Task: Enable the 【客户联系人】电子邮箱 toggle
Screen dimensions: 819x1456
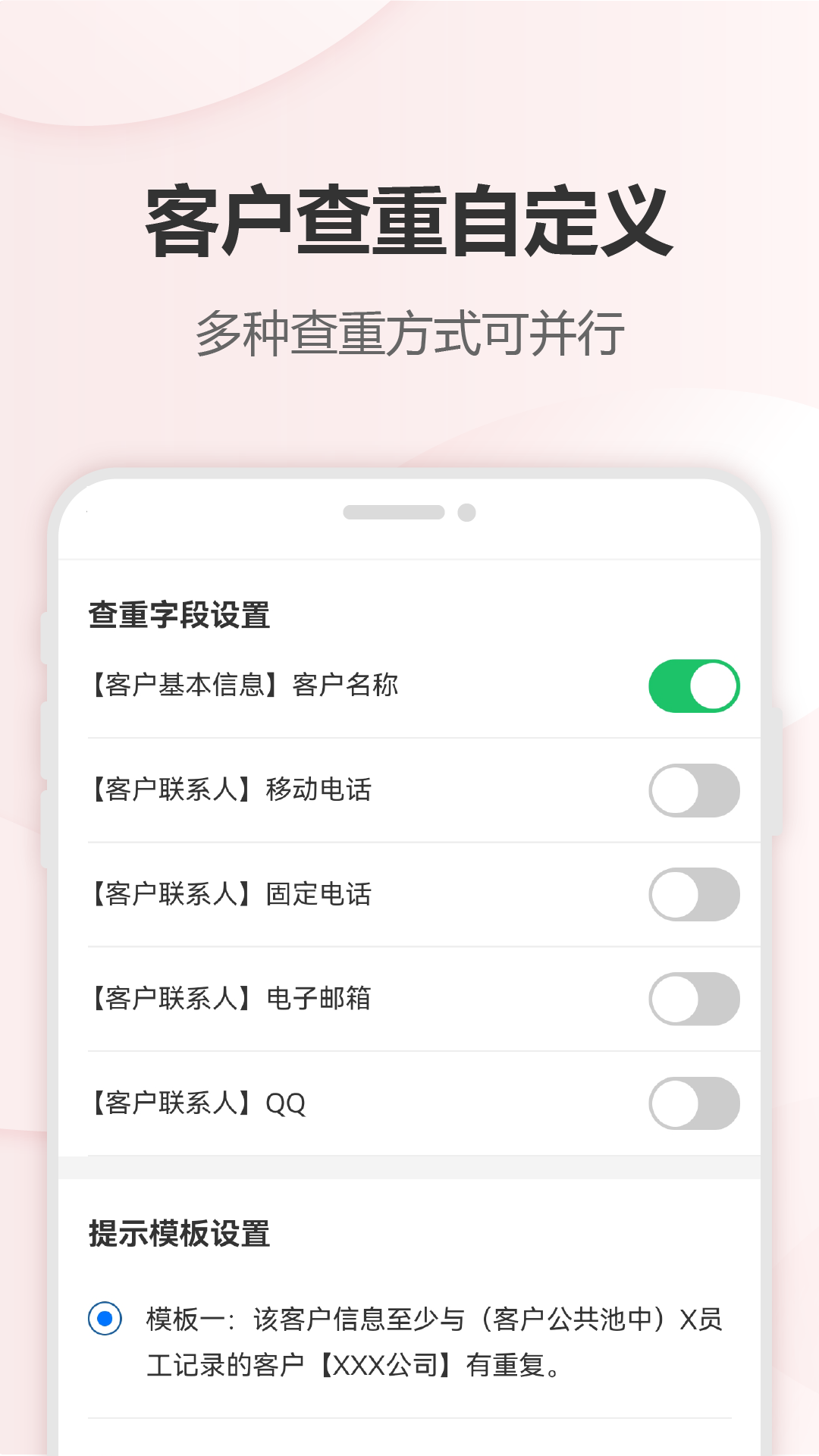Action: coord(692,1000)
